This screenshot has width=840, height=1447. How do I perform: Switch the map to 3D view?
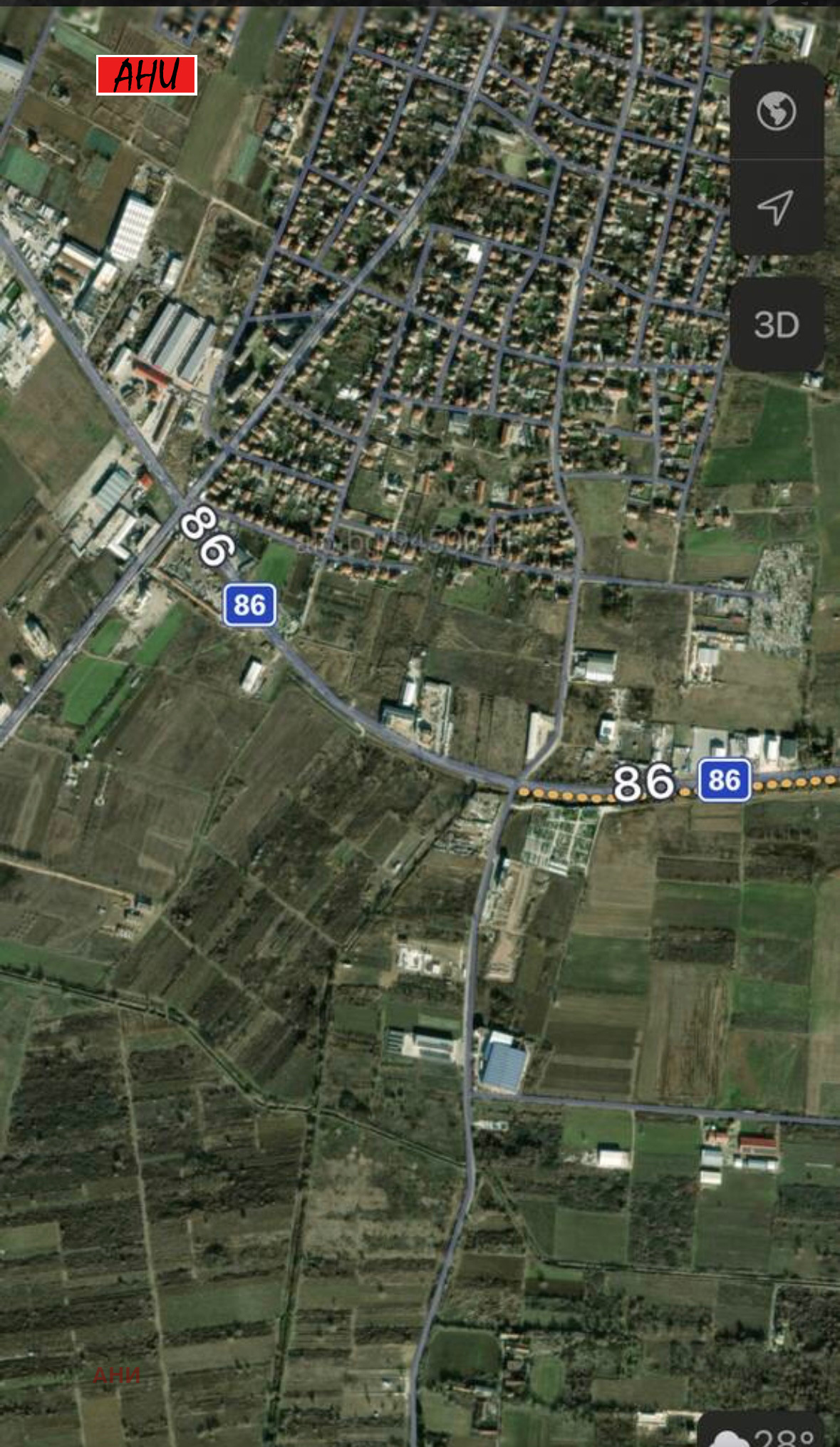(776, 325)
